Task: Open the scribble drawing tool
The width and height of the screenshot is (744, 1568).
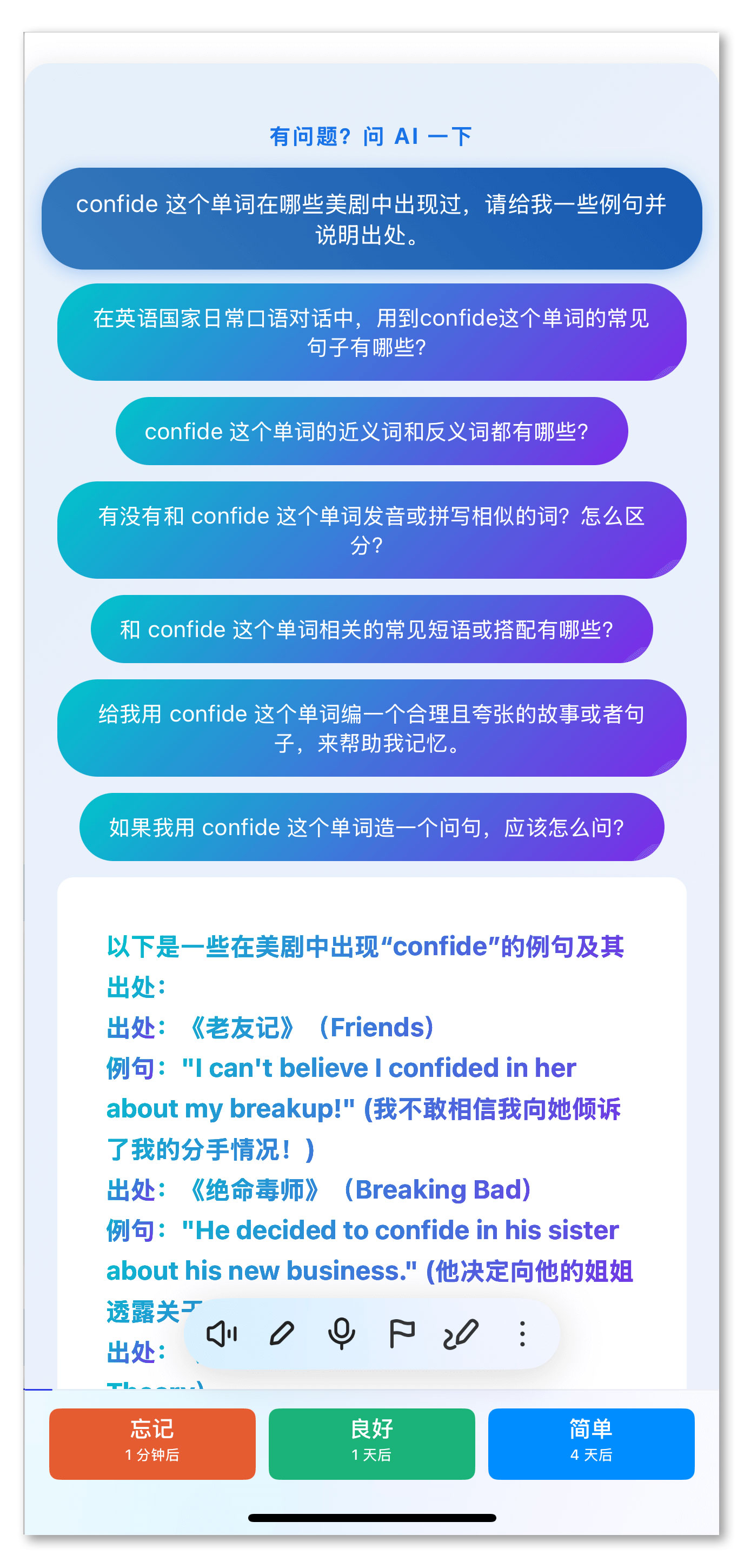Action: [461, 1334]
